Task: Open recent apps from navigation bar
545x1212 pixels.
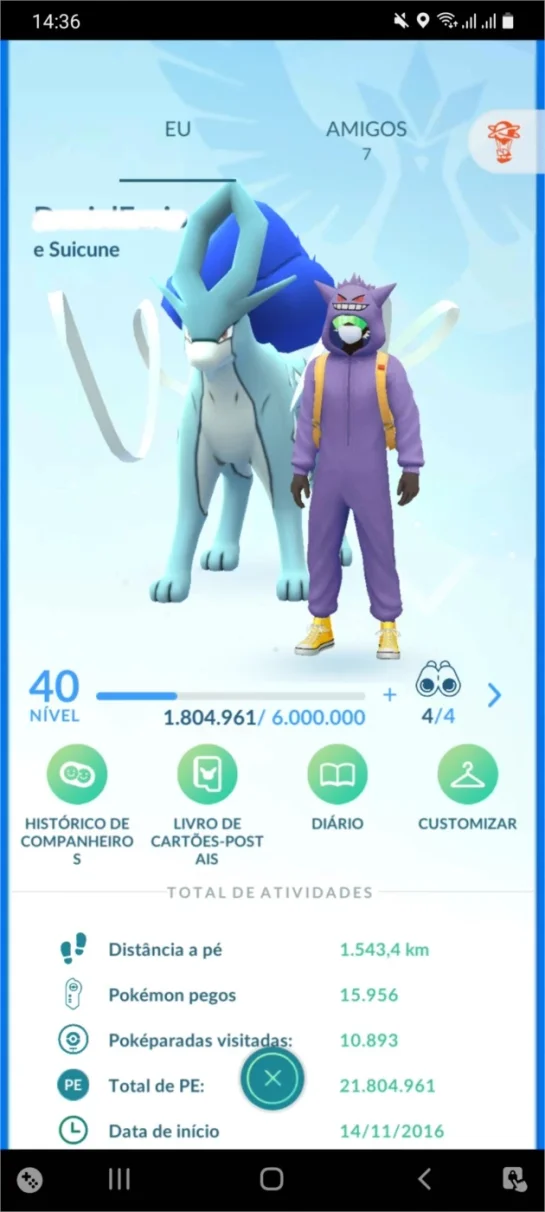Action: [119, 1179]
